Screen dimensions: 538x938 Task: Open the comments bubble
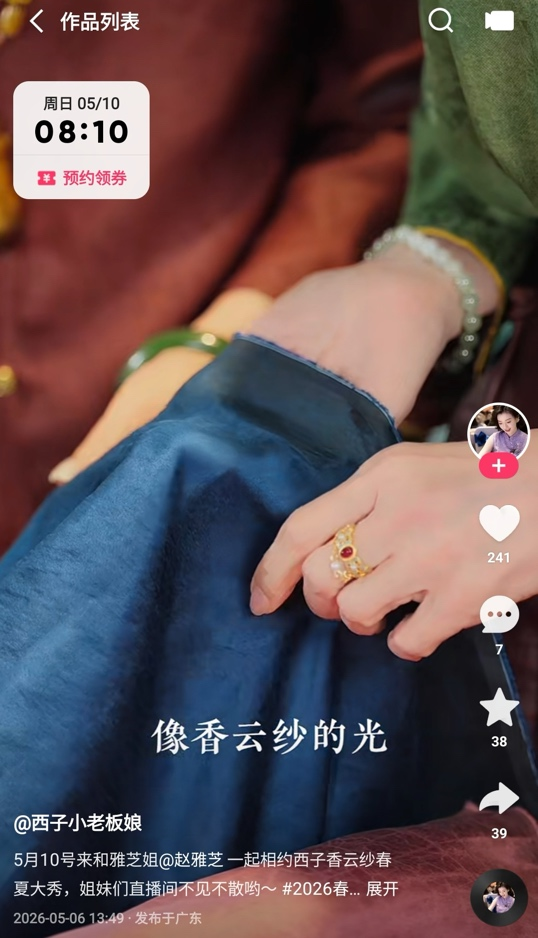pyautogui.click(x=499, y=614)
